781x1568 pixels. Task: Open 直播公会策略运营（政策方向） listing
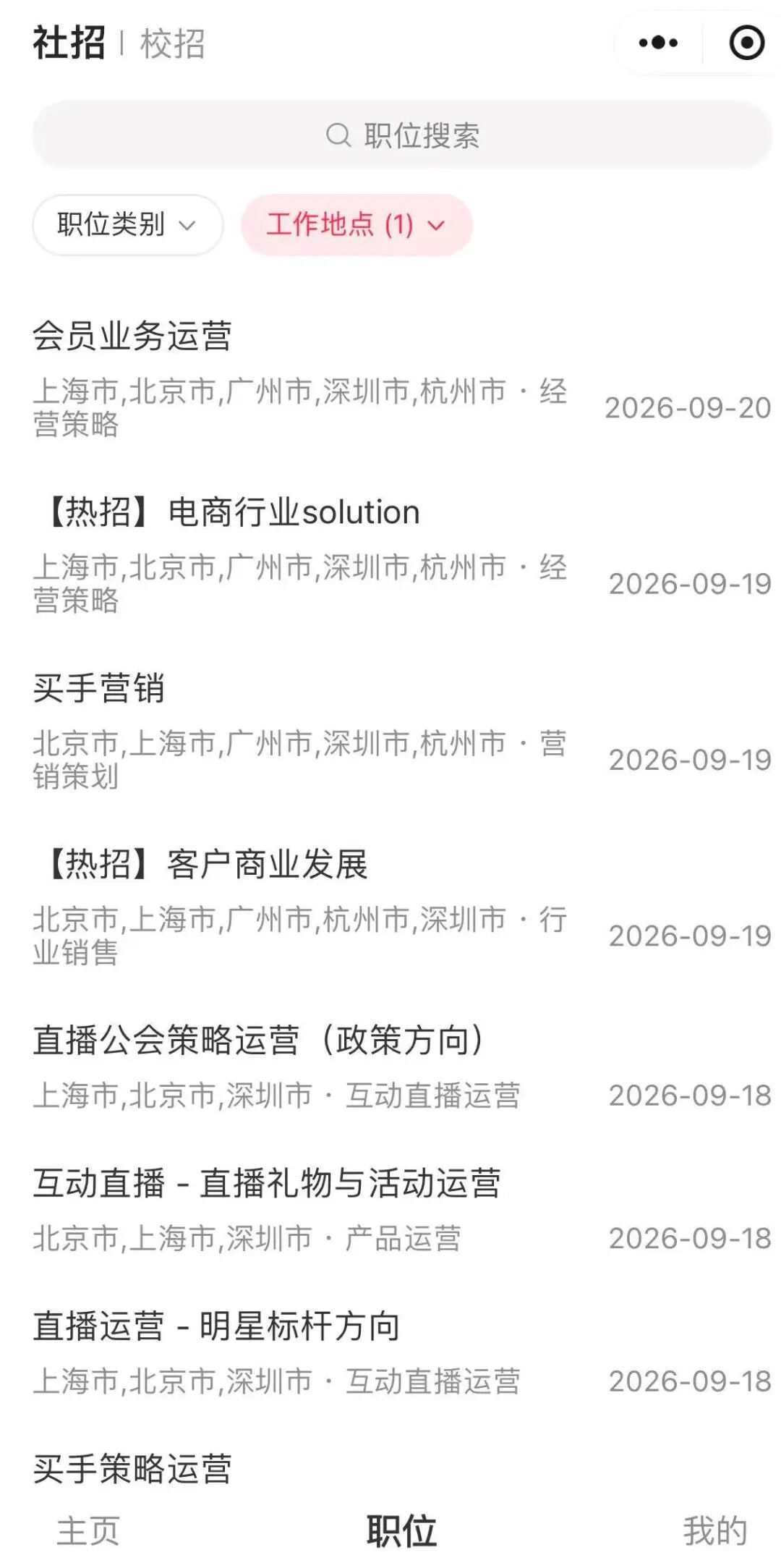coord(402,1067)
